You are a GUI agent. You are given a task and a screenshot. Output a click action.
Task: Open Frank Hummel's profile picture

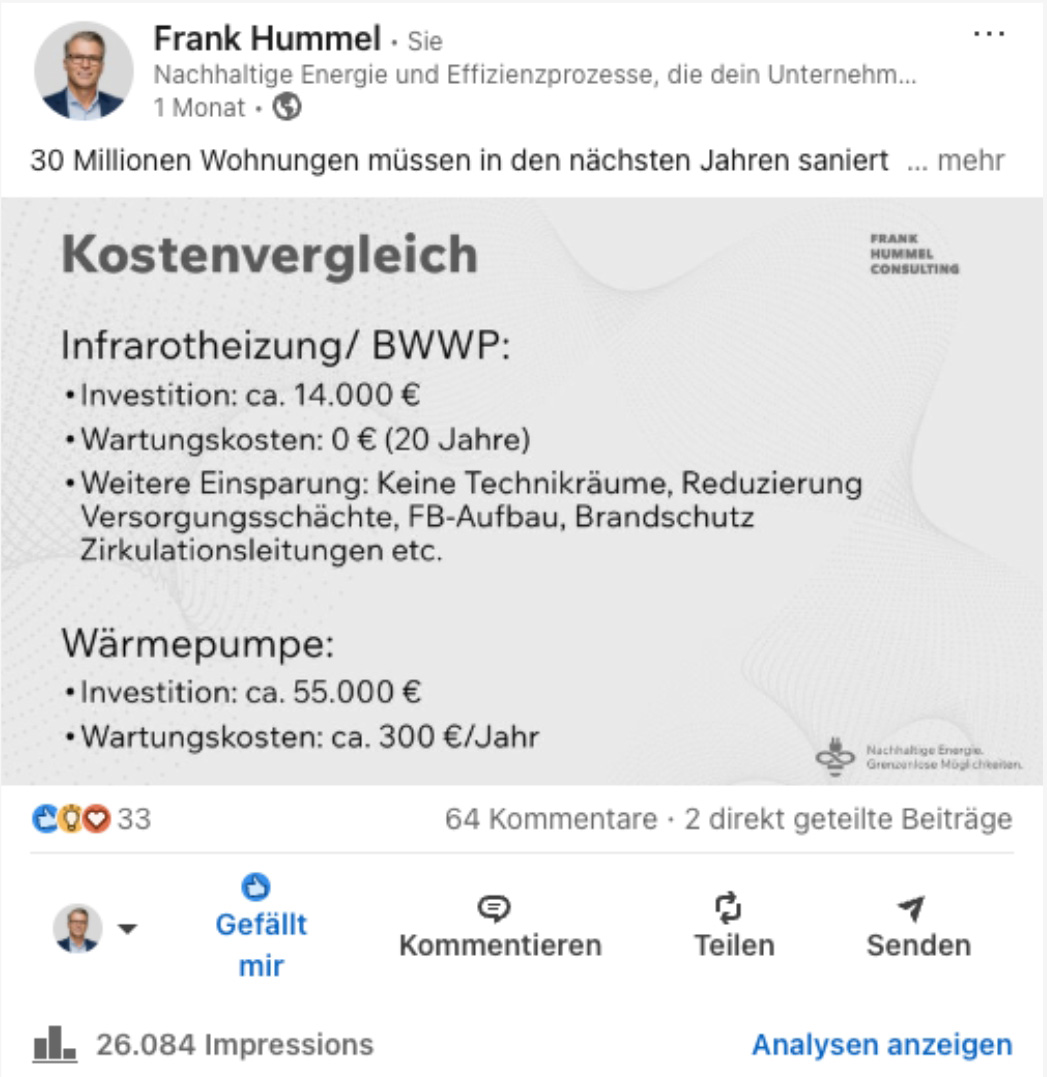pyautogui.click(x=83, y=71)
